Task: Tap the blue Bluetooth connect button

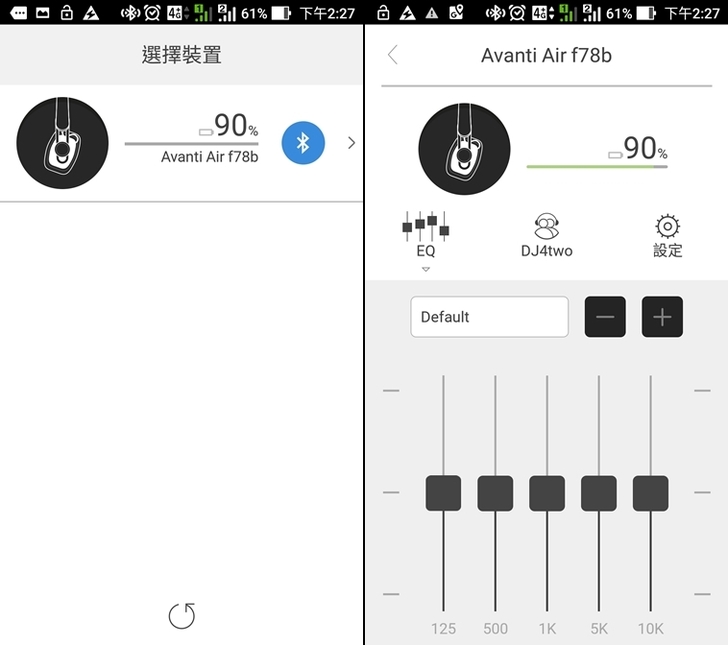Action: coord(303,143)
